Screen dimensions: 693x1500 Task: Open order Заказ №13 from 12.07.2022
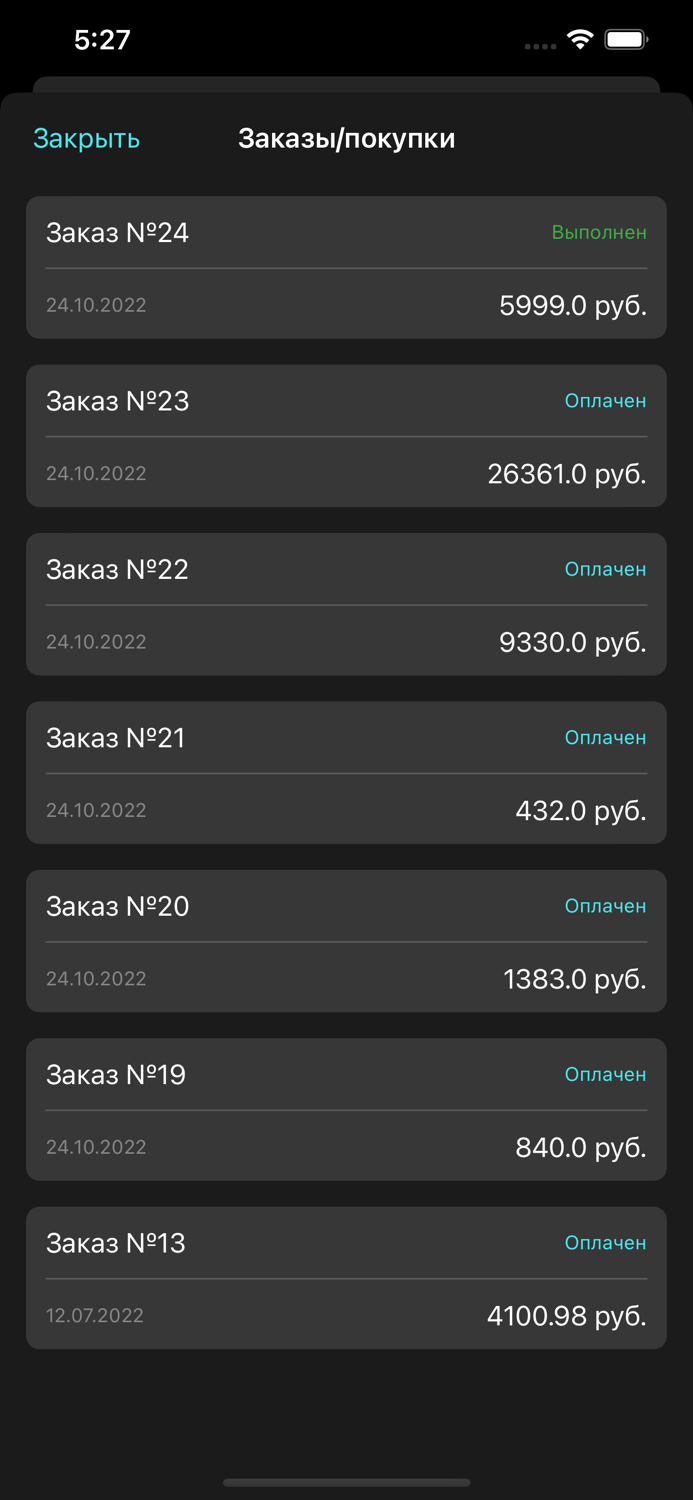coord(346,1277)
